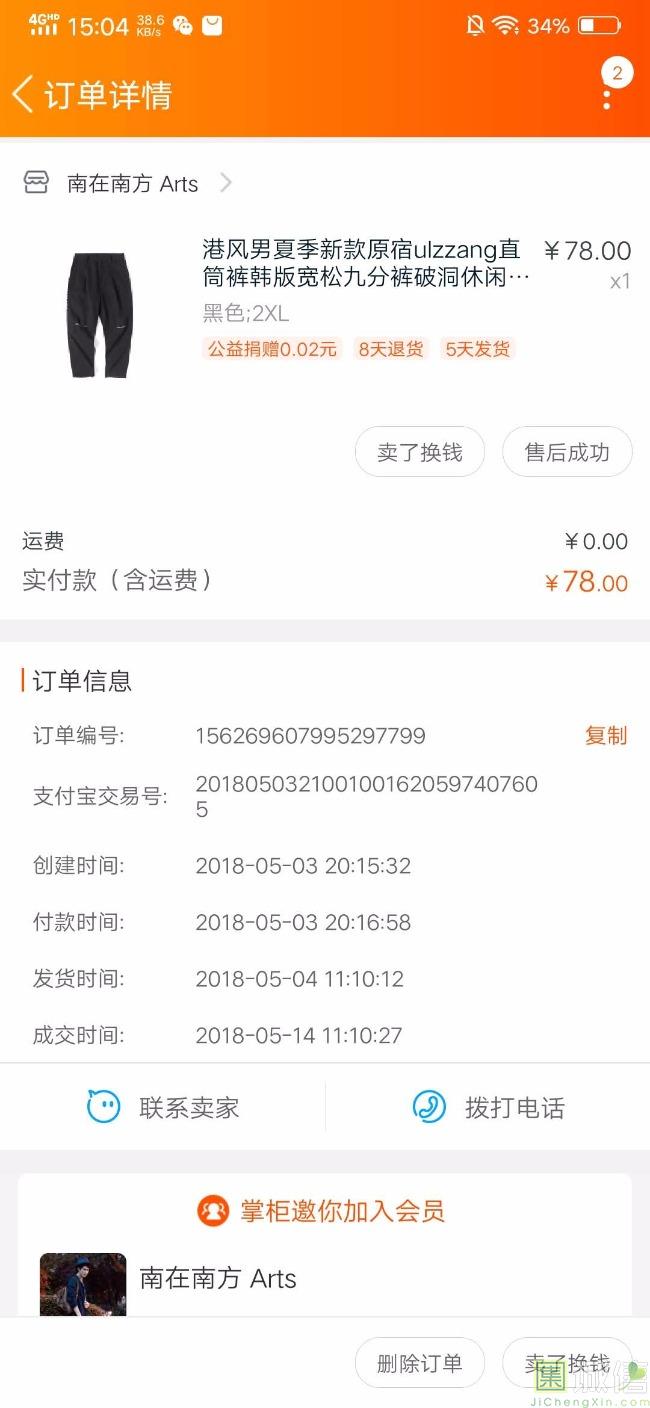Copy the order number with 复制
Screen dimensions: 650x1408
605,736
